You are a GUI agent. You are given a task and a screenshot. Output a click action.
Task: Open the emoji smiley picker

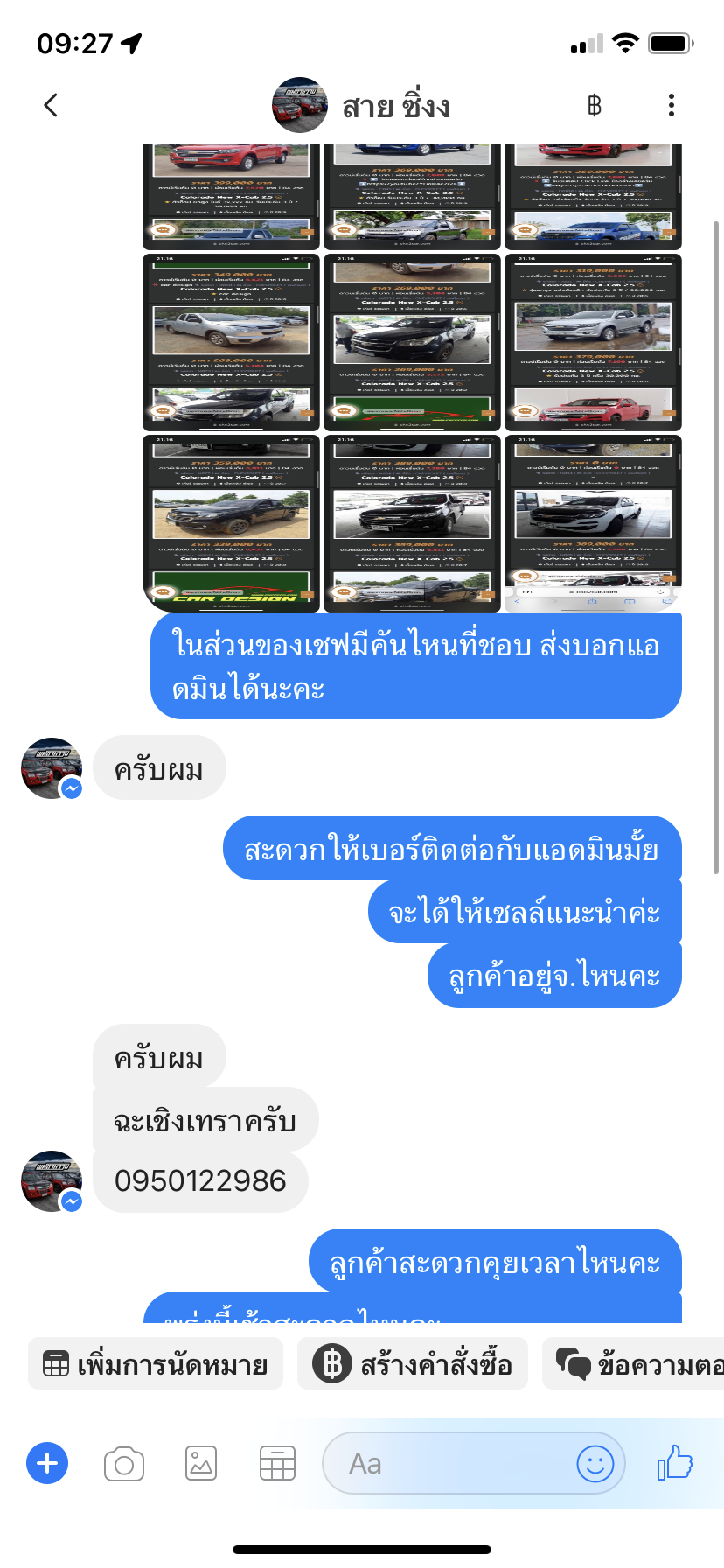coord(595,1463)
